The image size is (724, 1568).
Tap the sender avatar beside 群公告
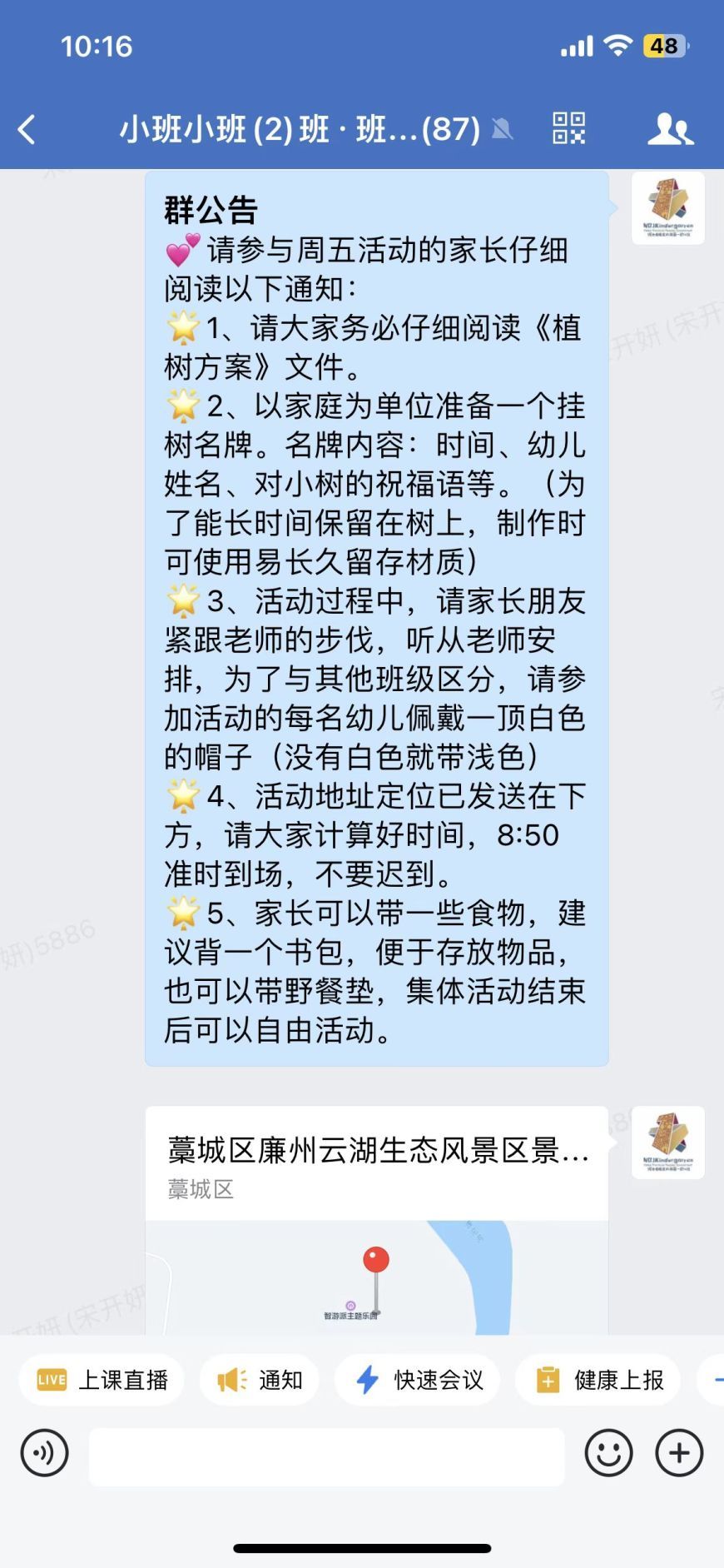coord(668,208)
